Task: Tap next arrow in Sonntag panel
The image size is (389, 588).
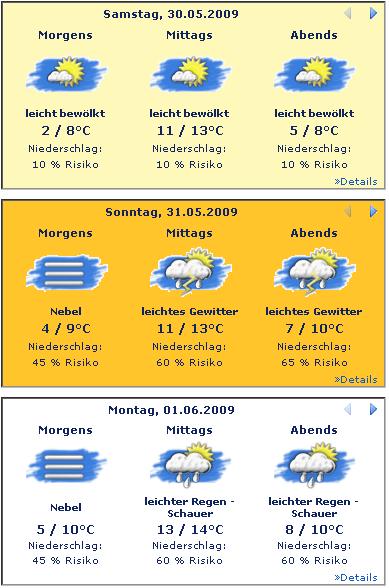Action: (x=373, y=212)
